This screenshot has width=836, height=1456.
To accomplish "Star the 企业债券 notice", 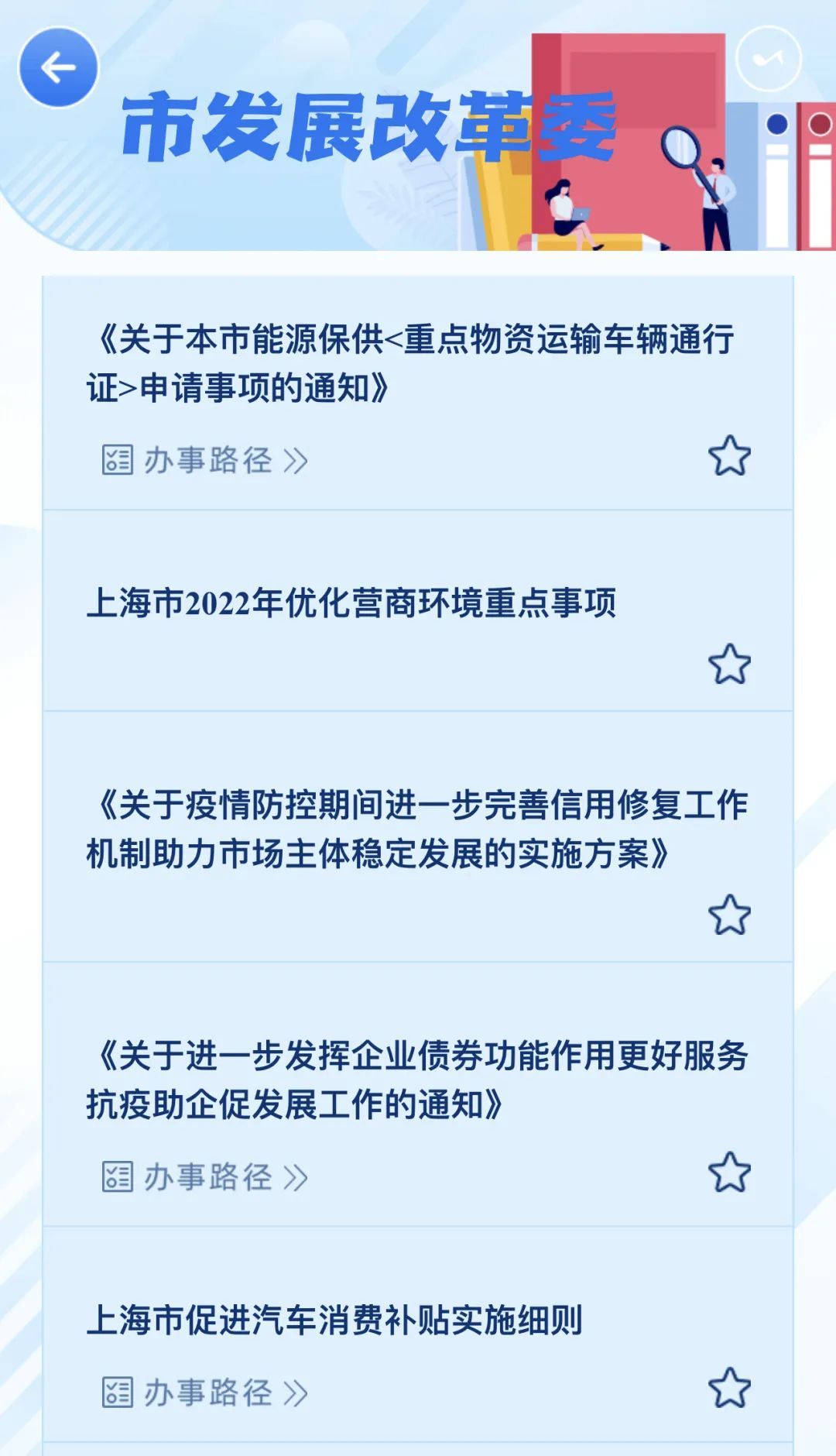I will coord(729,1172).
